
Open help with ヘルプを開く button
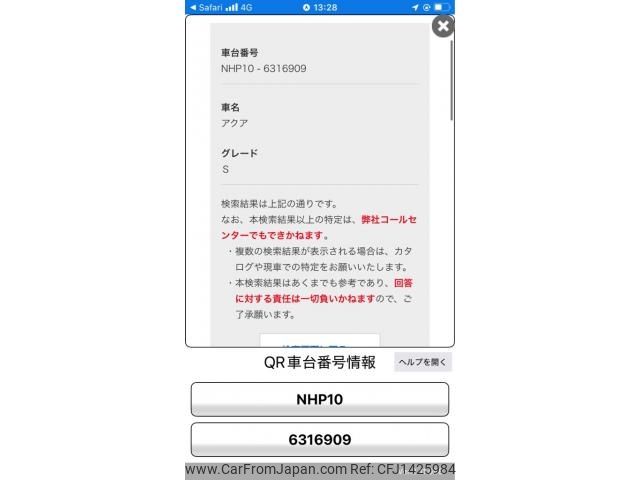click(x=422, y=362)
